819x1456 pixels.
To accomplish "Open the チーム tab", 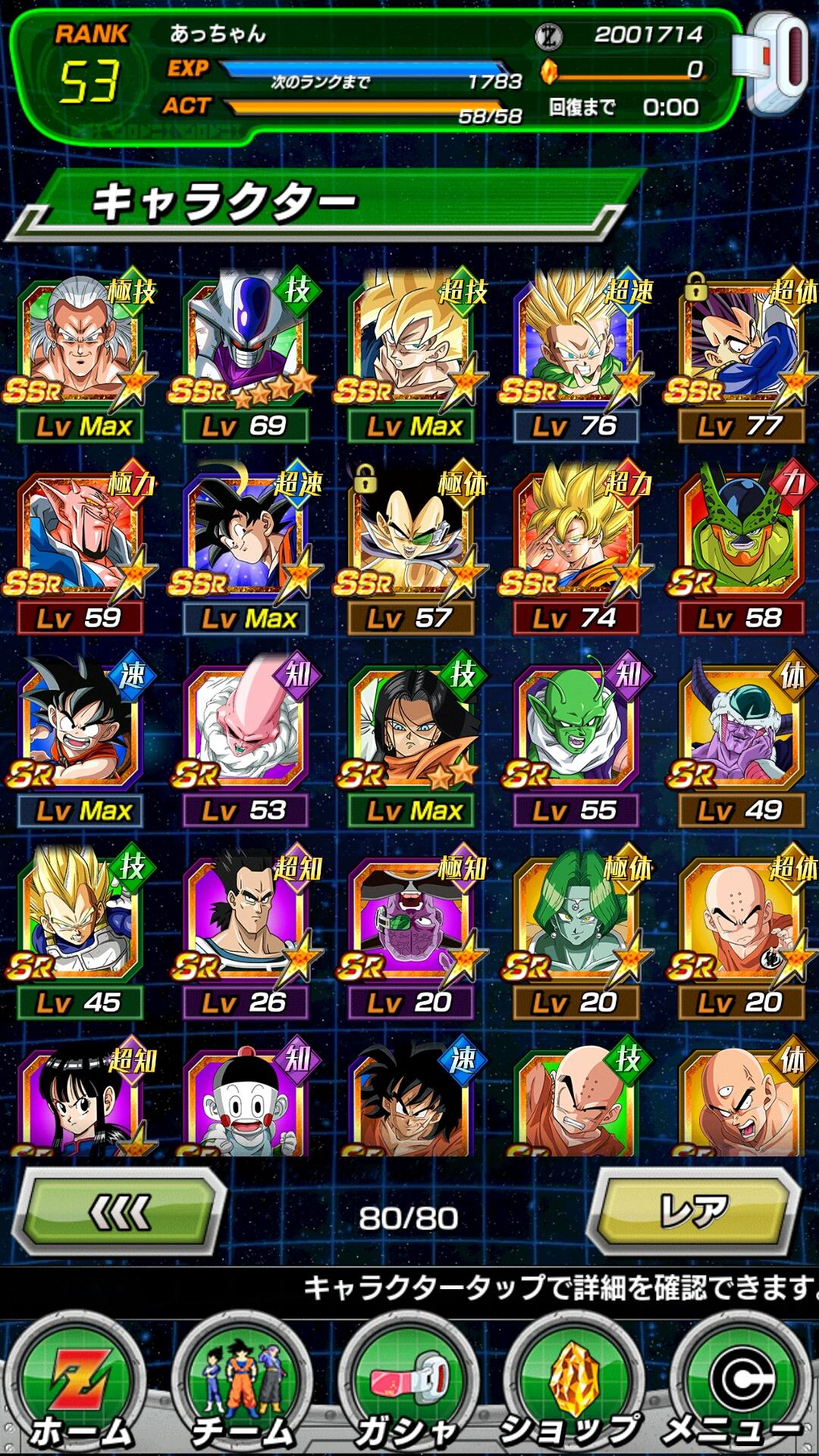I will point(244,1388).
